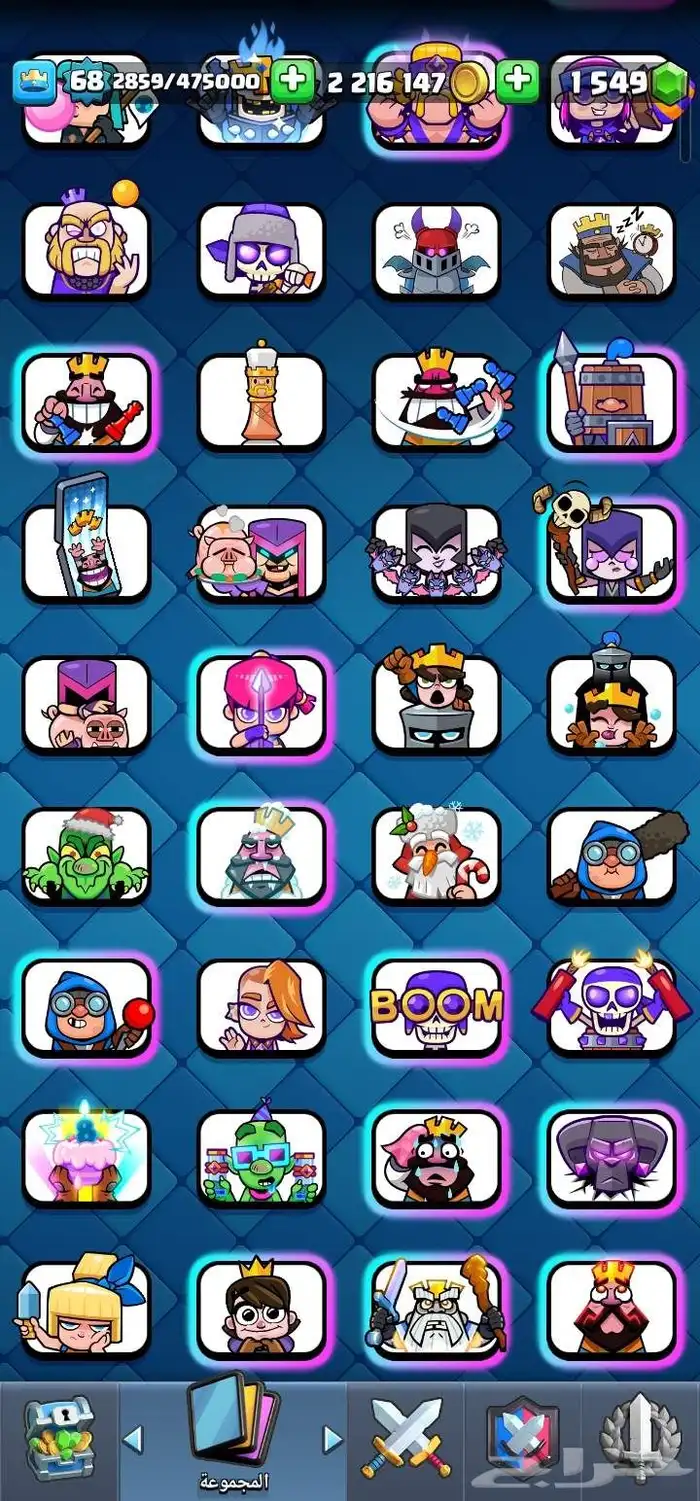
Task: Select the goblin in Santa hat emote
Action: (x=86, y=855)
